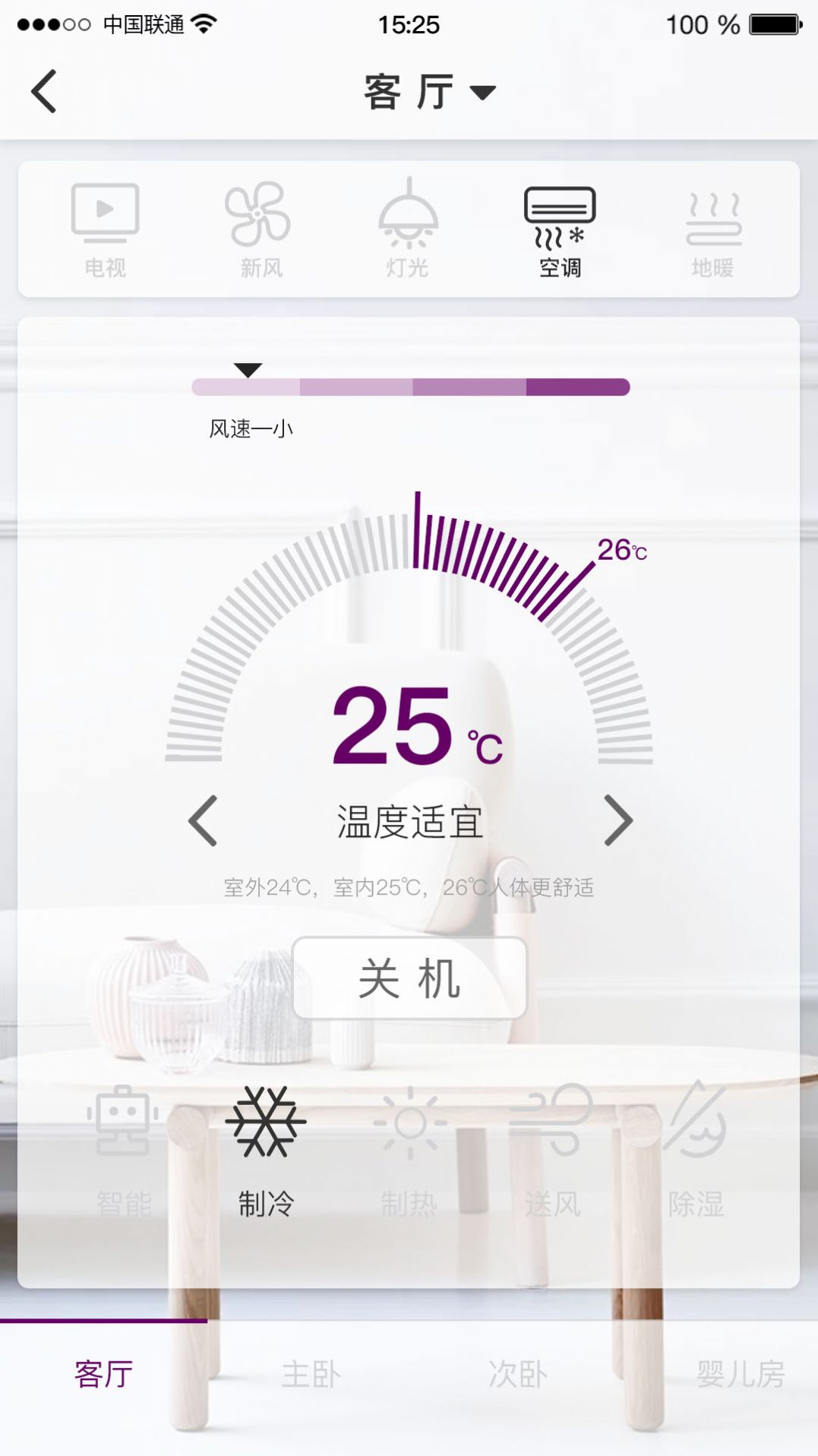Select the 灯光 lighting device
The width and height of the screenshot is (818, 1456).
pyautogui.click(x=409, y=229)
